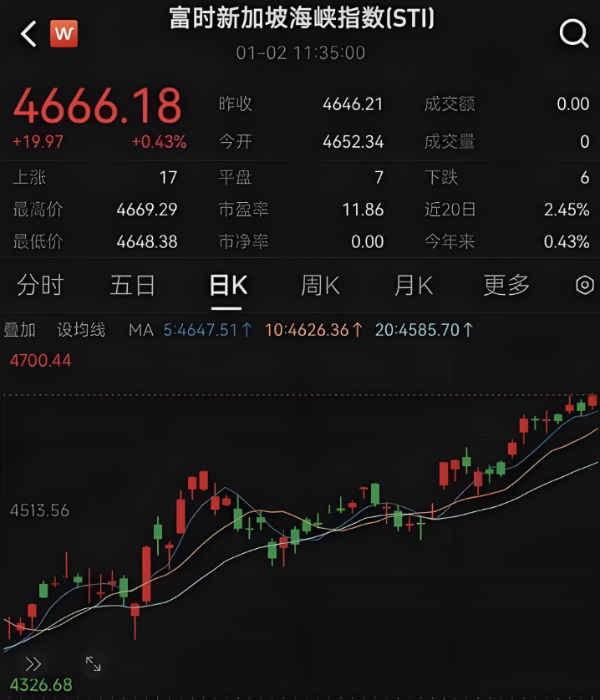Image resolution: width=600 pixels, height=700 pixels.
Task: Expand chart to fullscreen
Action: click(93, 663)
